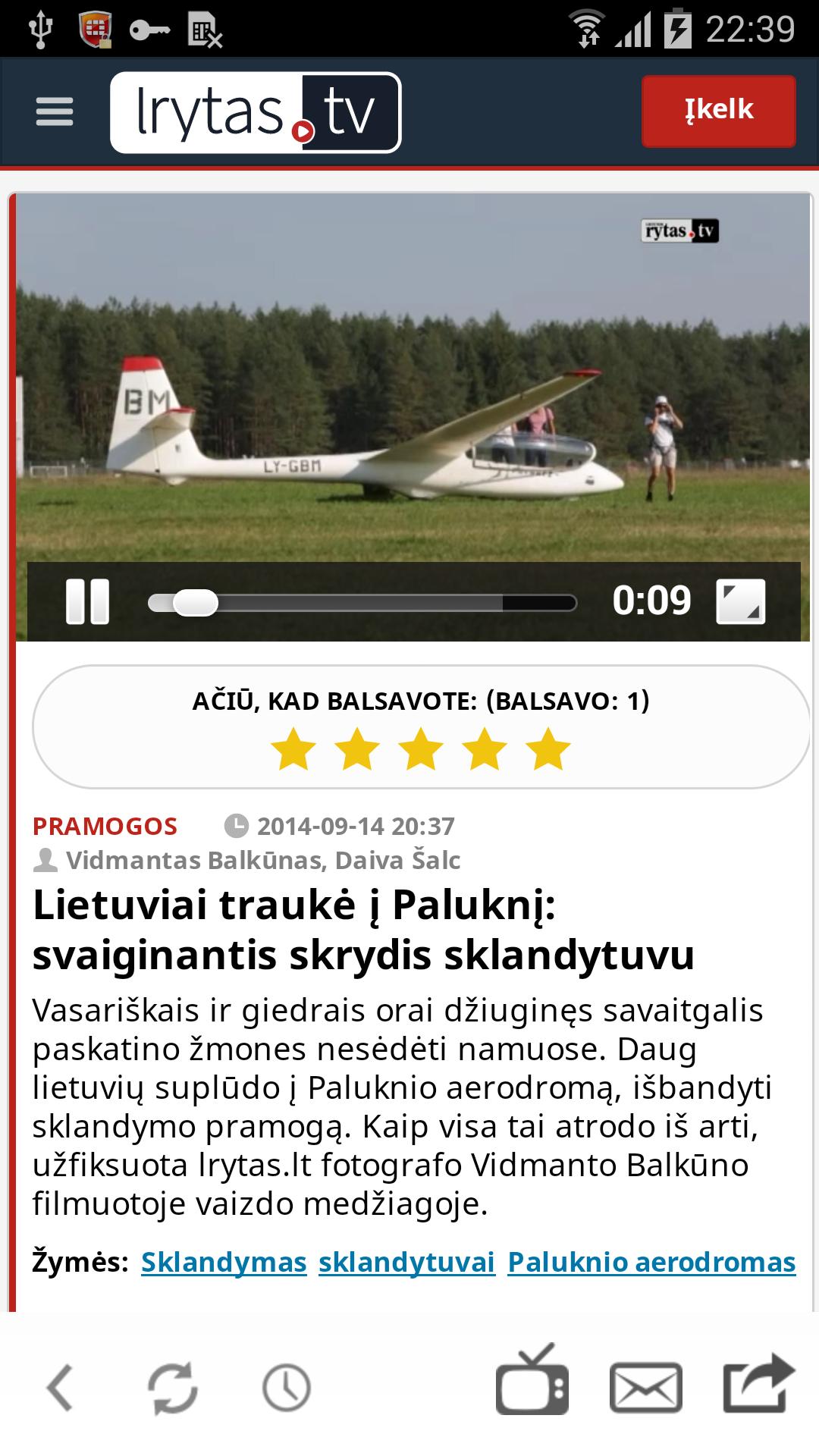The height and width of the screenshot is (1456, 819).
Task: Expand the video to fullscreen
Action: point(740,601)
